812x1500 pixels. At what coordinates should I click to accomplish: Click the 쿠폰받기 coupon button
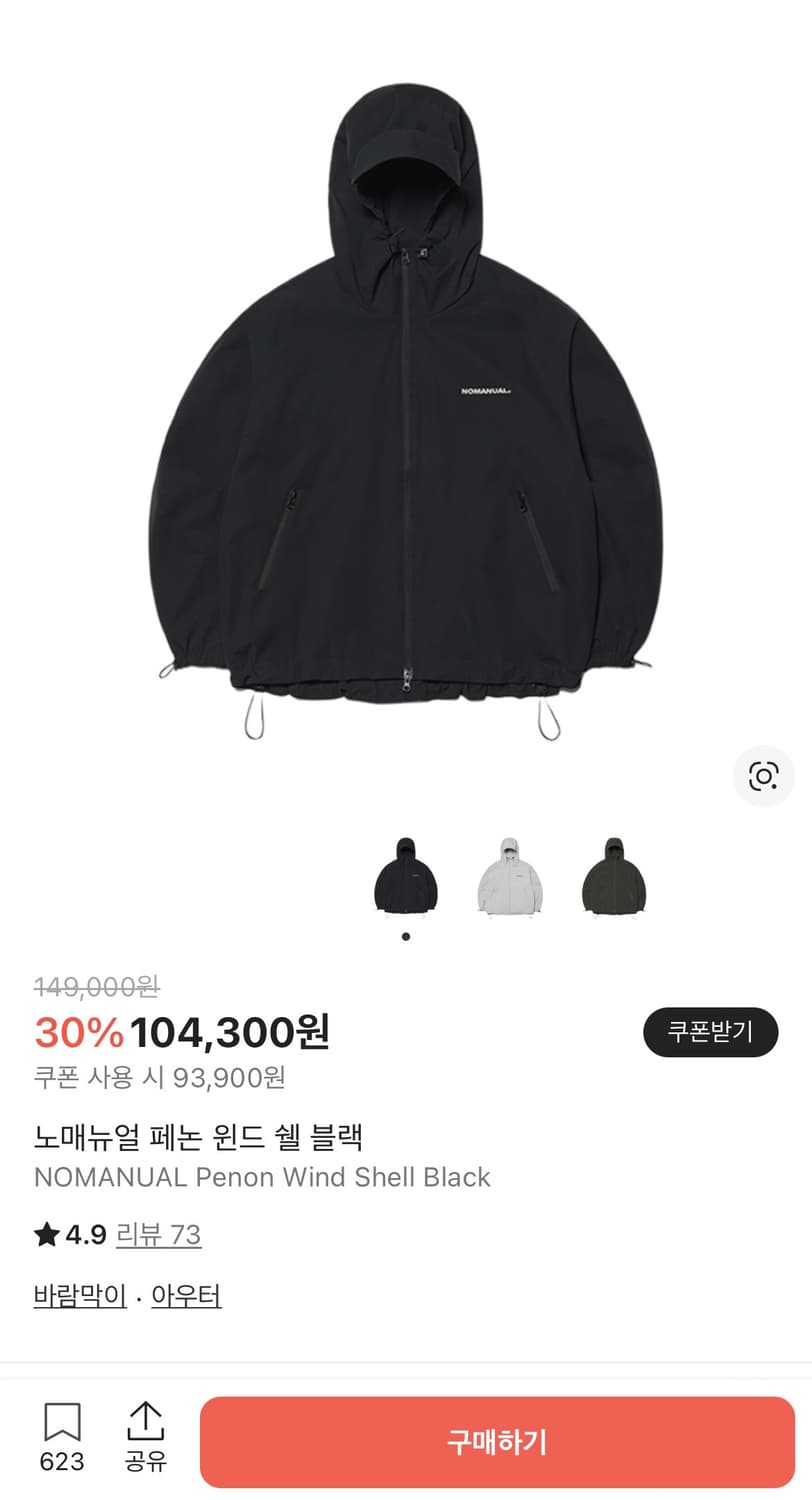click(x=711, y=1032)
